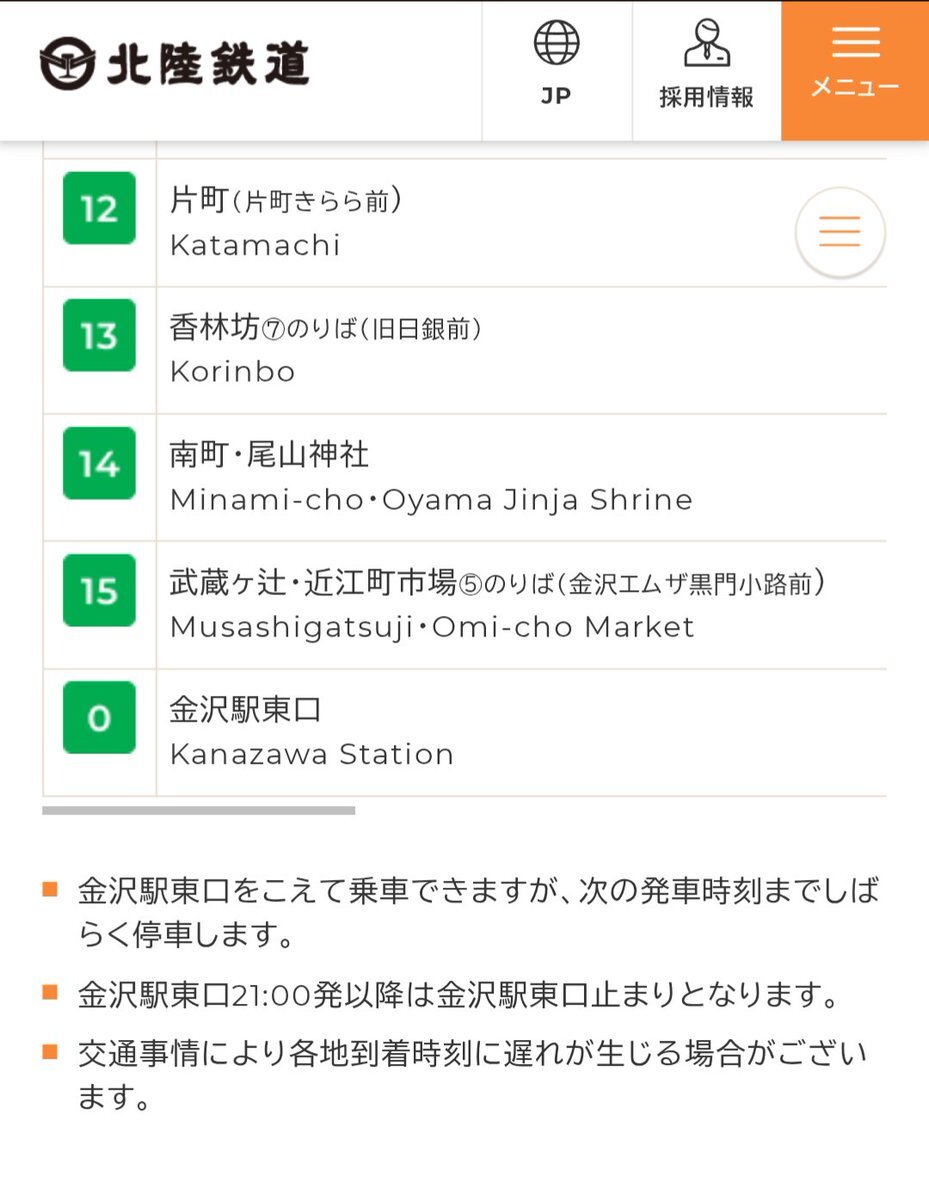This screenshot has height=1200, width=929.
Task: Open 採用情報 recruitment page
Action: [x=706, y=71]
